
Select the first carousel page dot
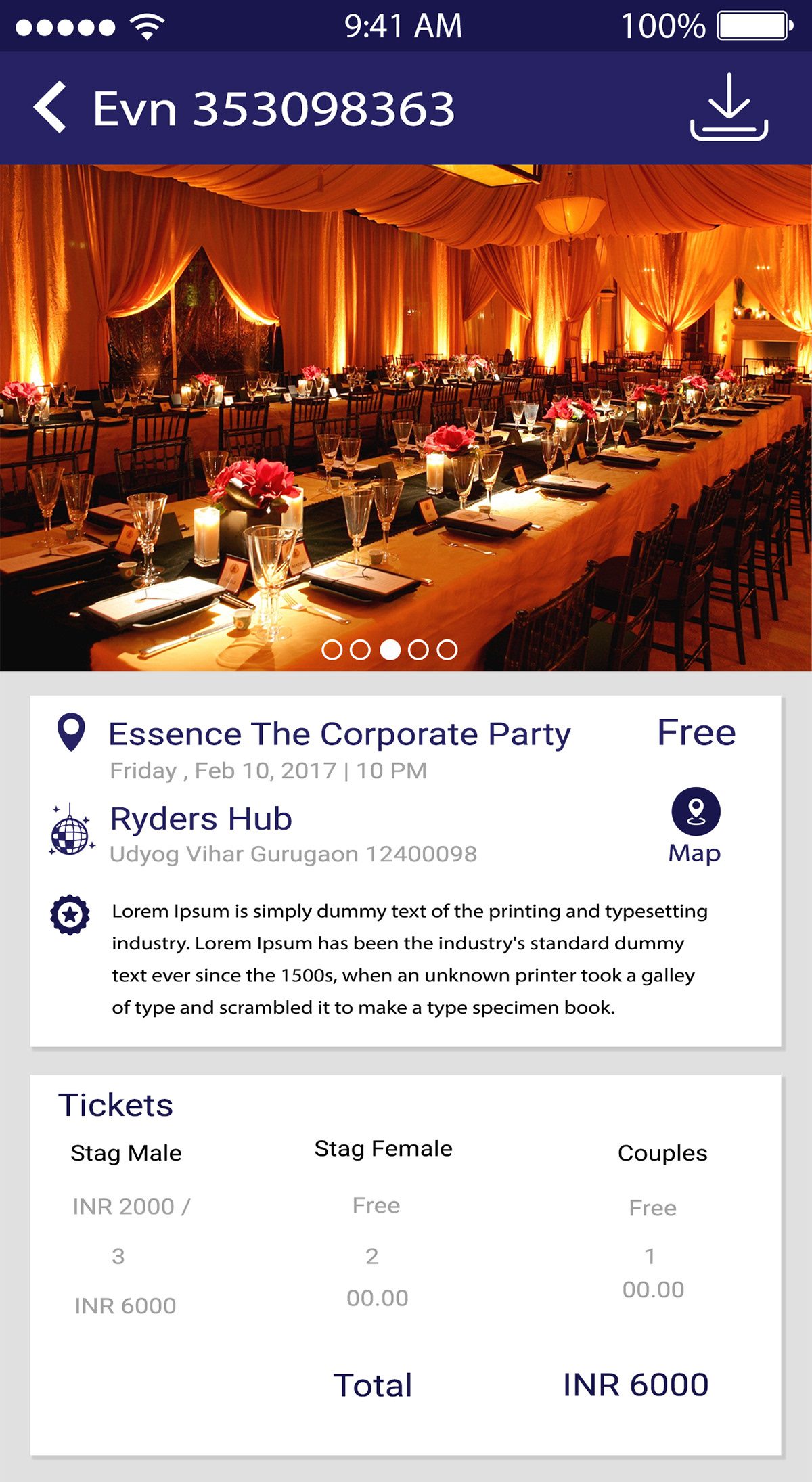pyautogui.click(x=332, y=650)
